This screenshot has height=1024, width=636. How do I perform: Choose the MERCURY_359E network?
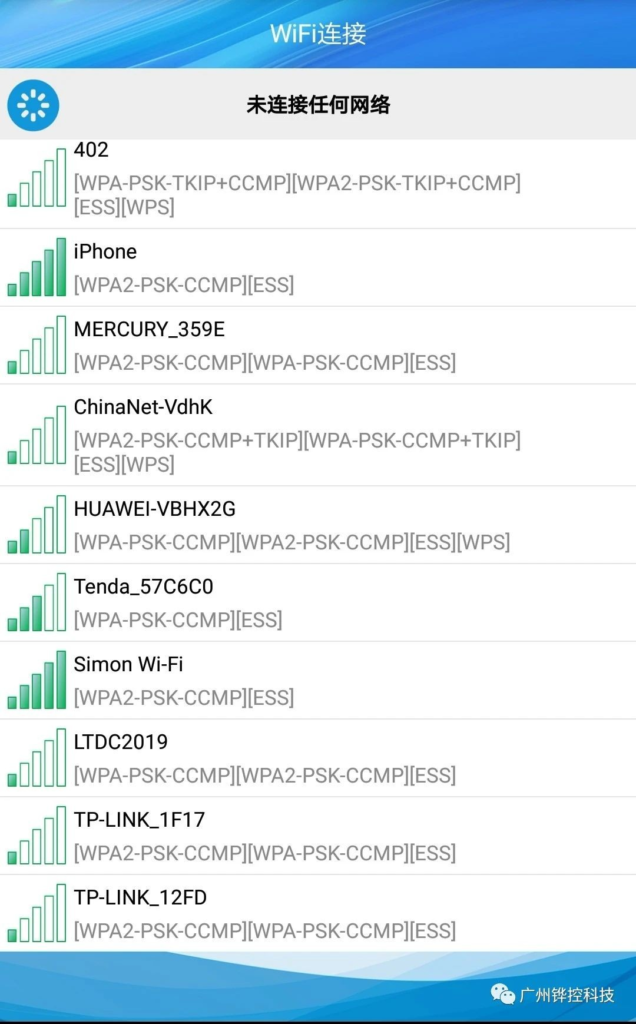pyautogui.click(x=300, y=346)
